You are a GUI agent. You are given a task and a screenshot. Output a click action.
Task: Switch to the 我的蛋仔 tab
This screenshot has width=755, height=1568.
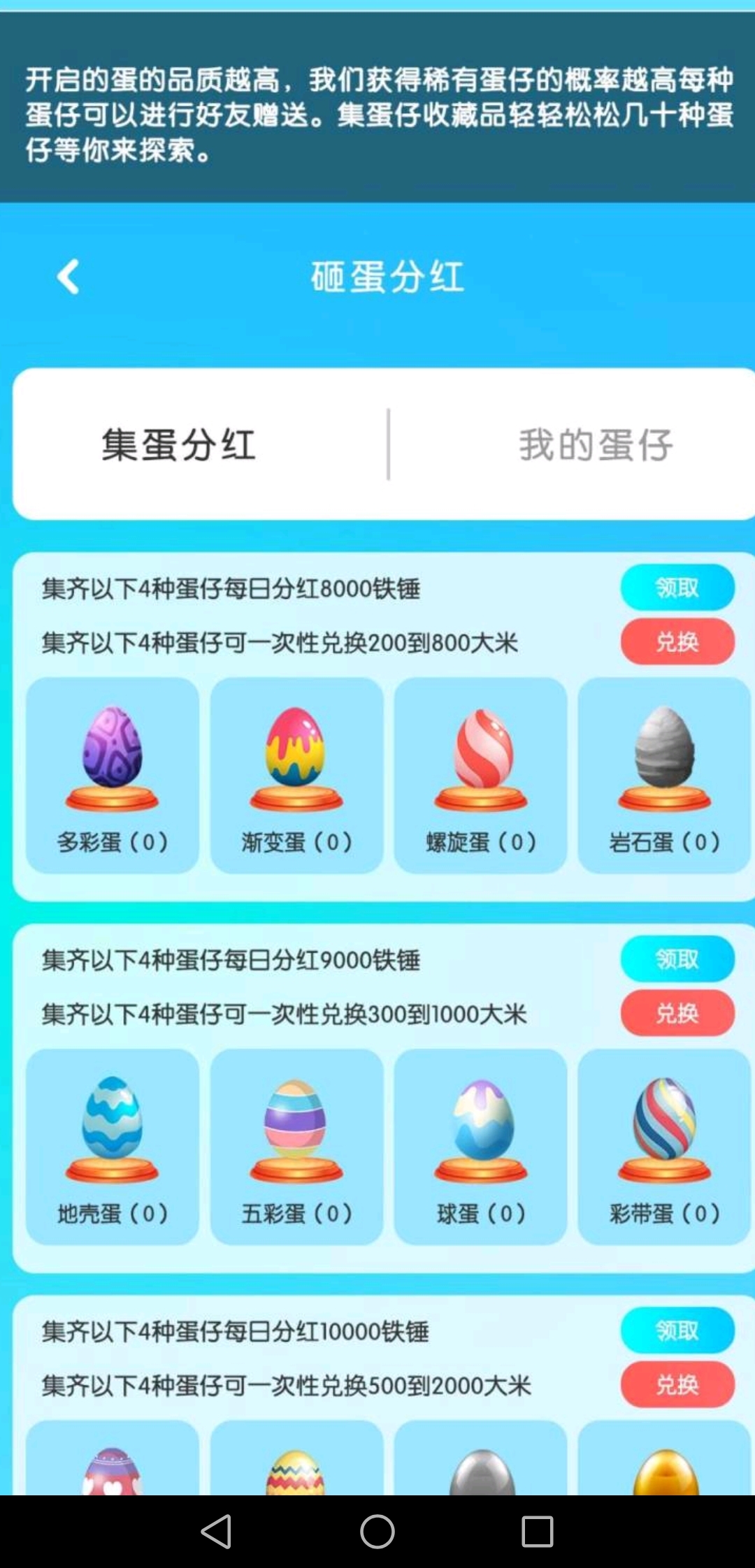(x=595, y=444)
